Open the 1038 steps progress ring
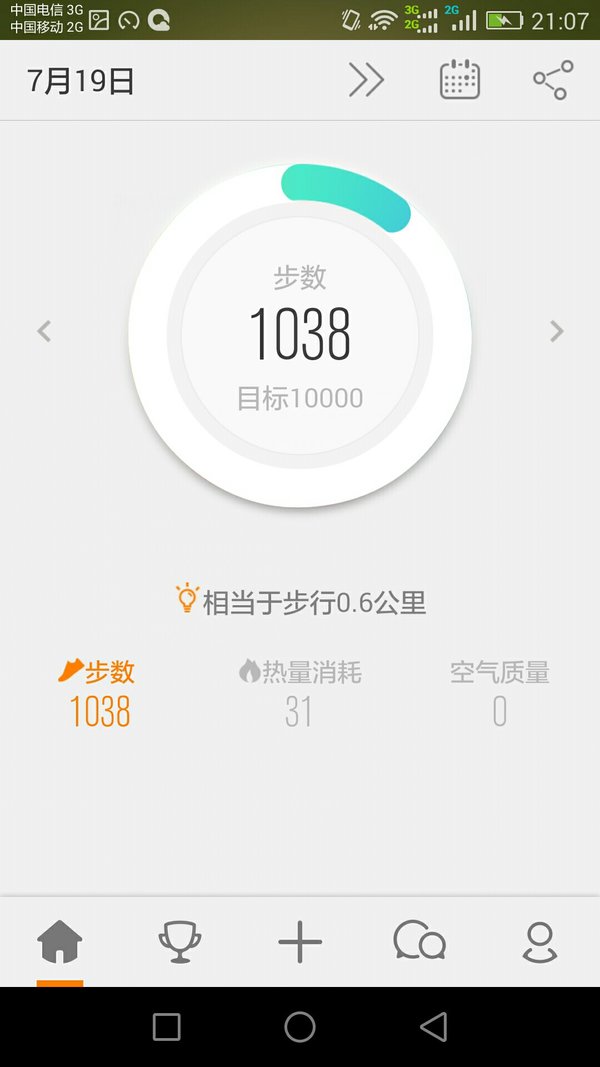Screen dimensions: 600x1067 point(300,335)
